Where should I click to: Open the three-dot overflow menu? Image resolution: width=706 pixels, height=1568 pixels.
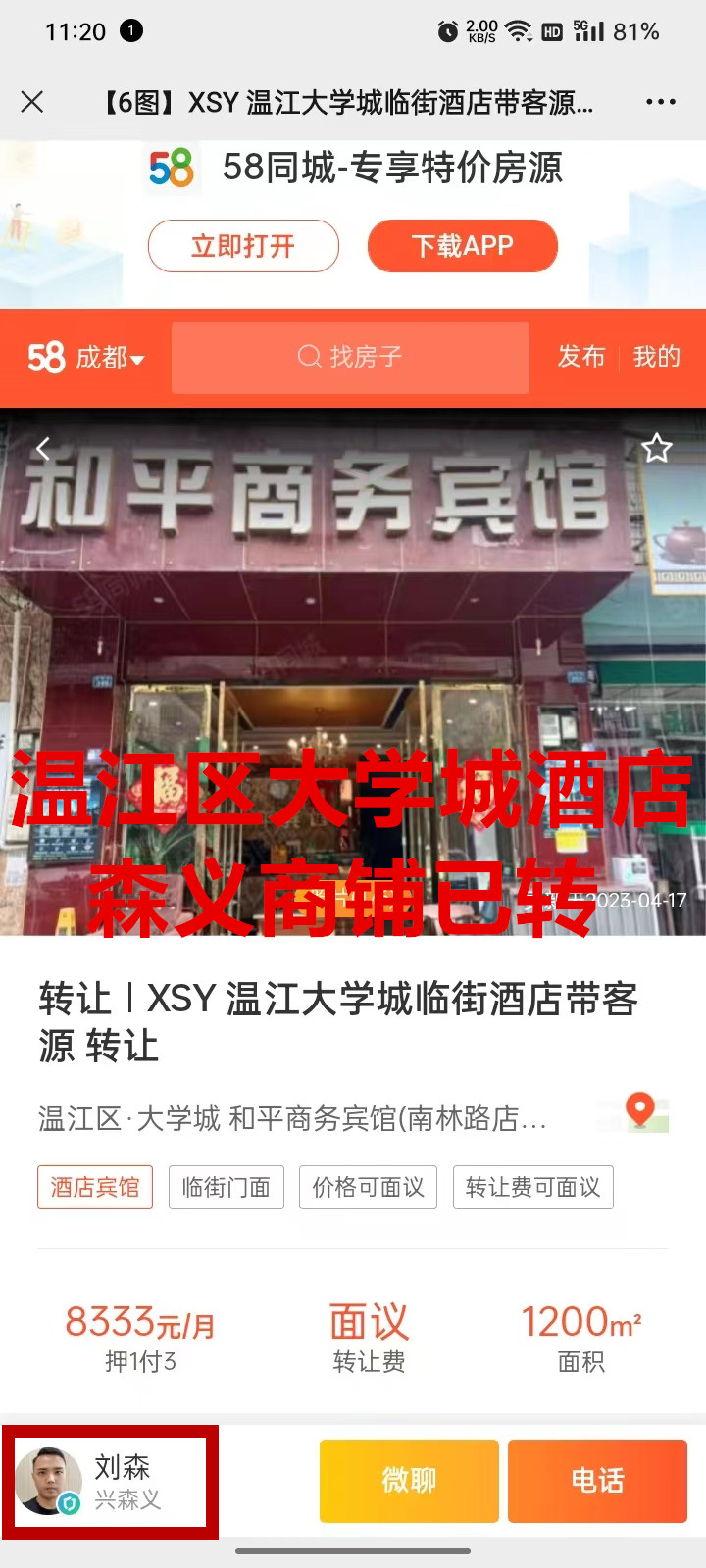660,102
